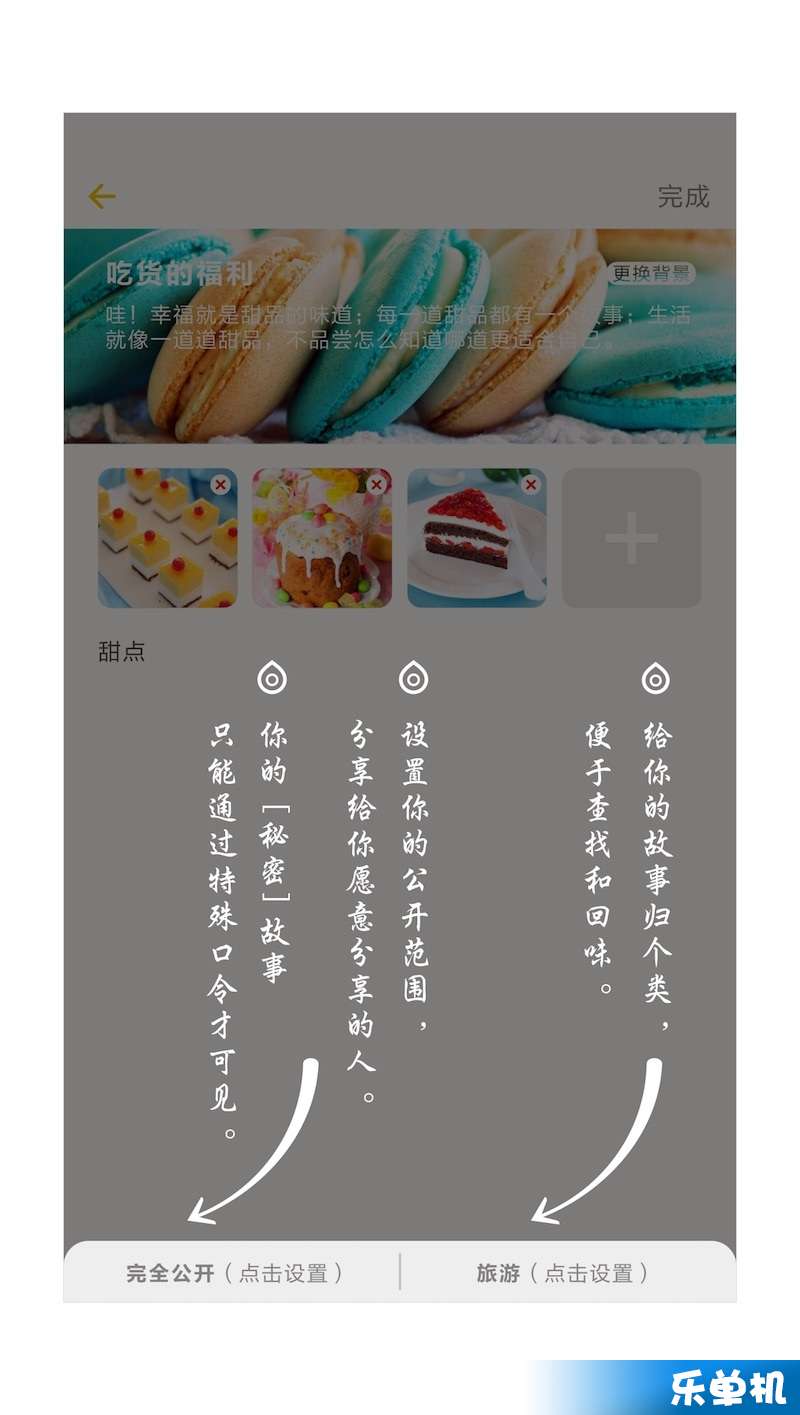The width and height of the screenshot is (800, 1415).
Task: Tap 更换背景 to change the background
Action: click(652, 273)
